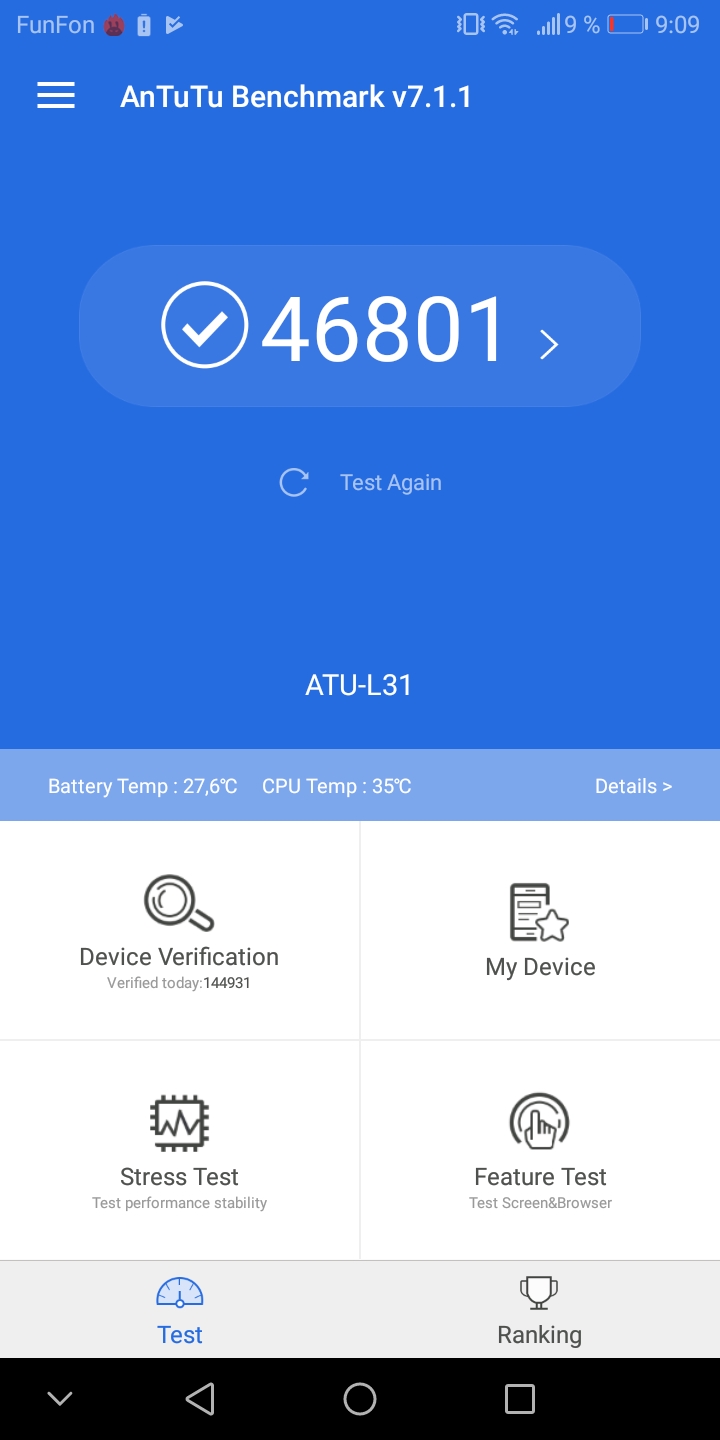Tap Test Again to rerun benchmark
The width and height of the screenshot is (720, 1440).
click(x=361, y=483)
